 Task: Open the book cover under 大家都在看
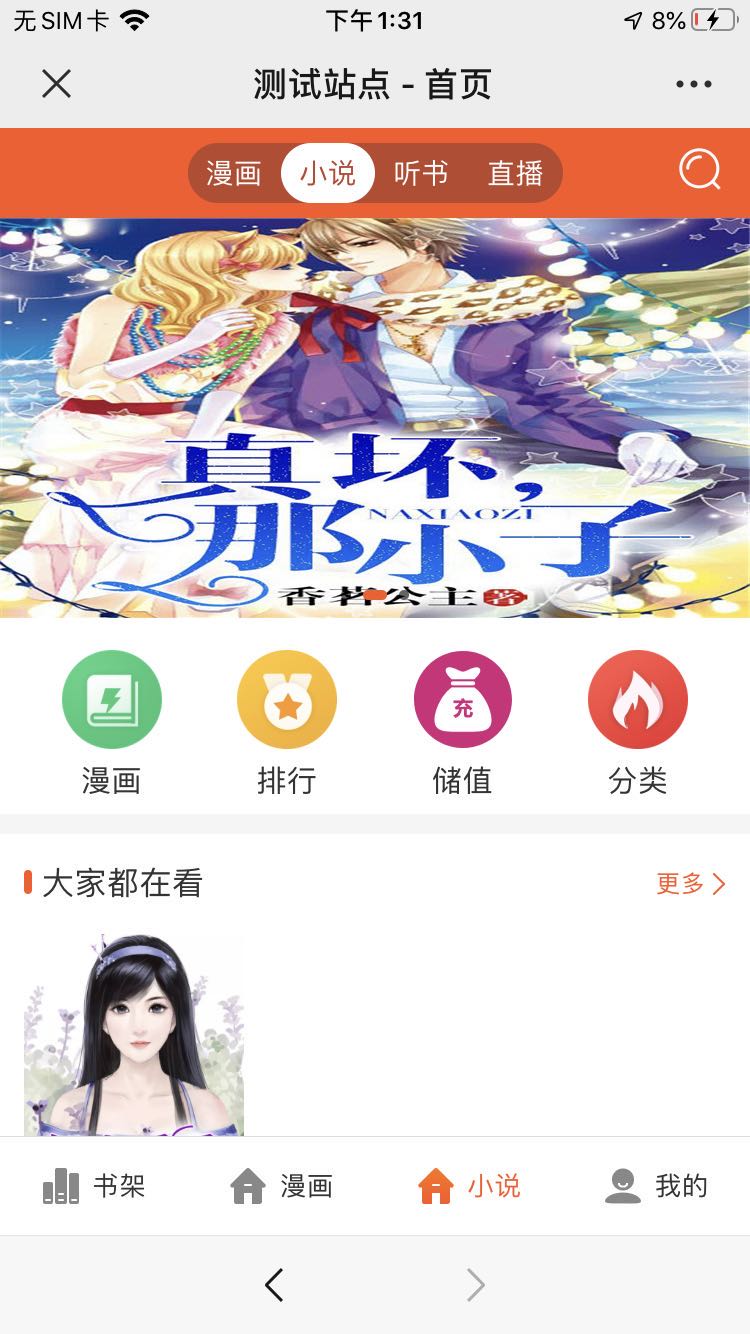point(134,1035)
